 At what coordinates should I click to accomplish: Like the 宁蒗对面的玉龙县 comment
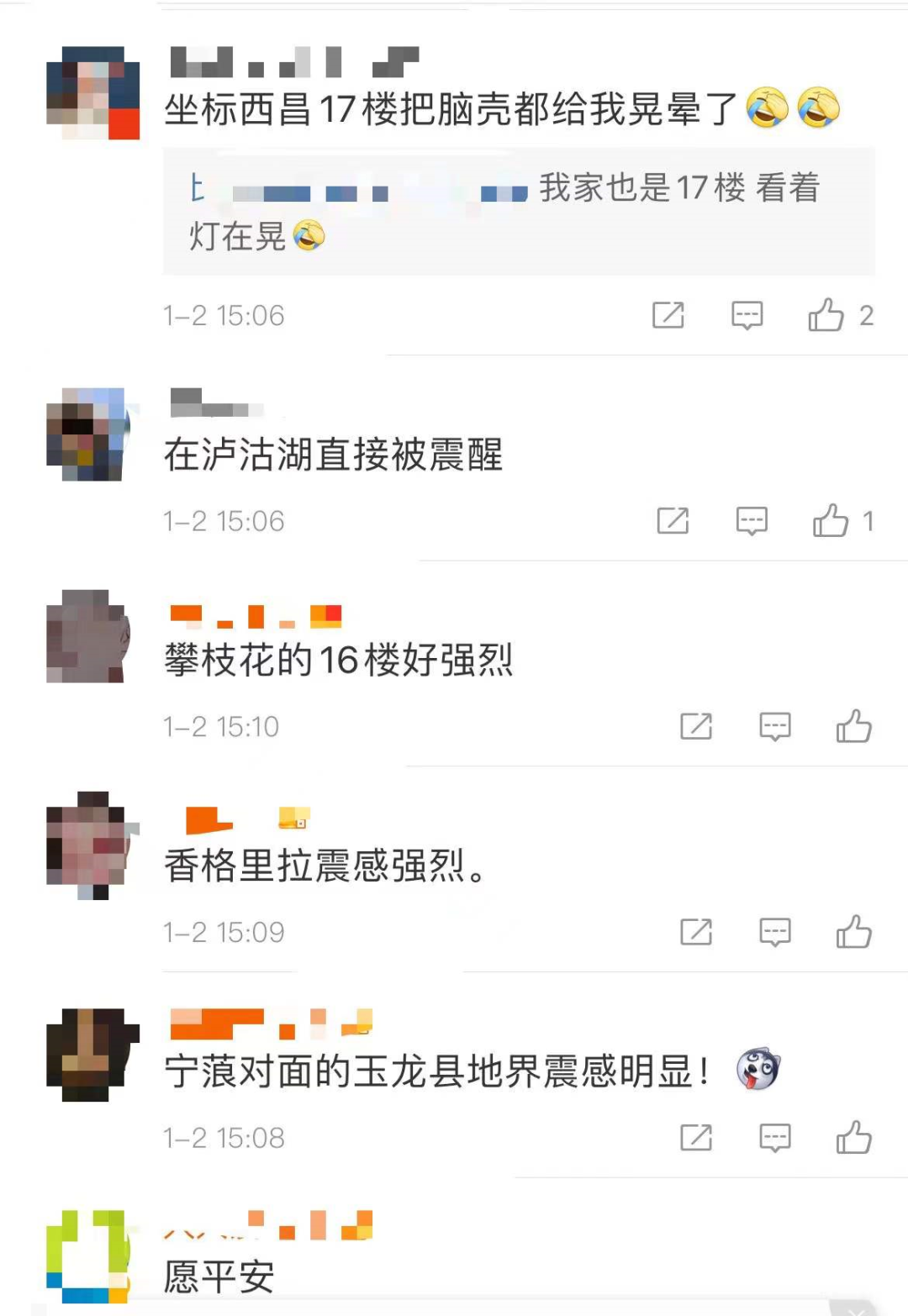(x=853, y=1138)
